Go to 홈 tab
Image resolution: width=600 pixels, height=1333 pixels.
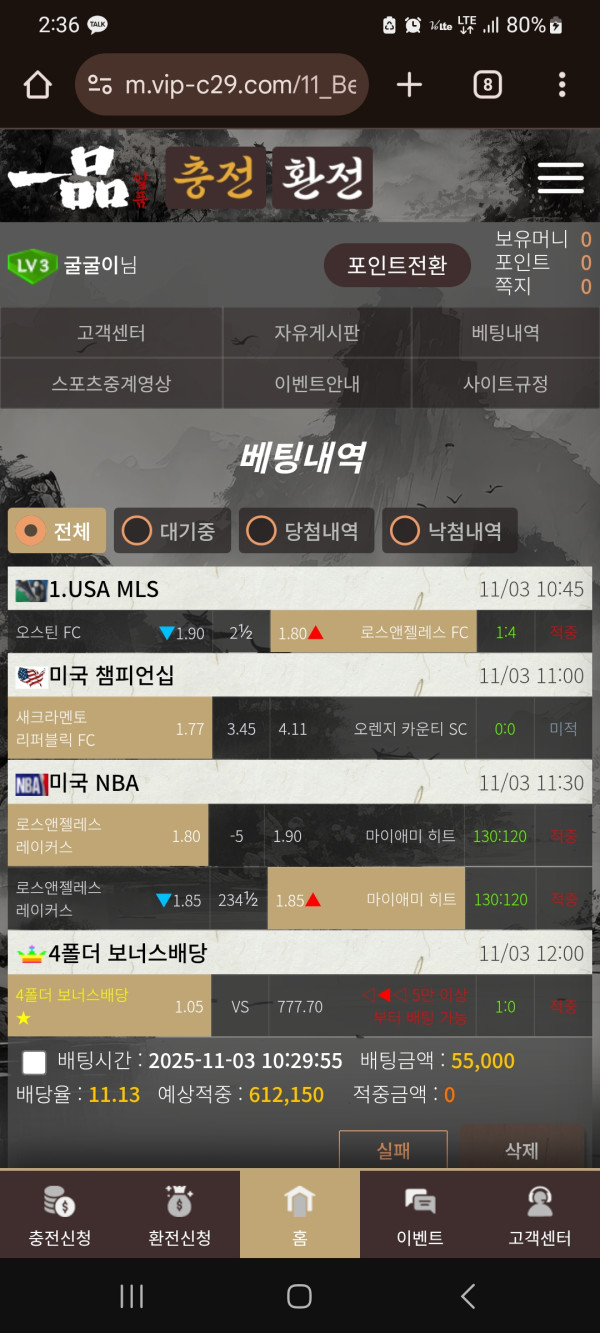(300, 1214)
